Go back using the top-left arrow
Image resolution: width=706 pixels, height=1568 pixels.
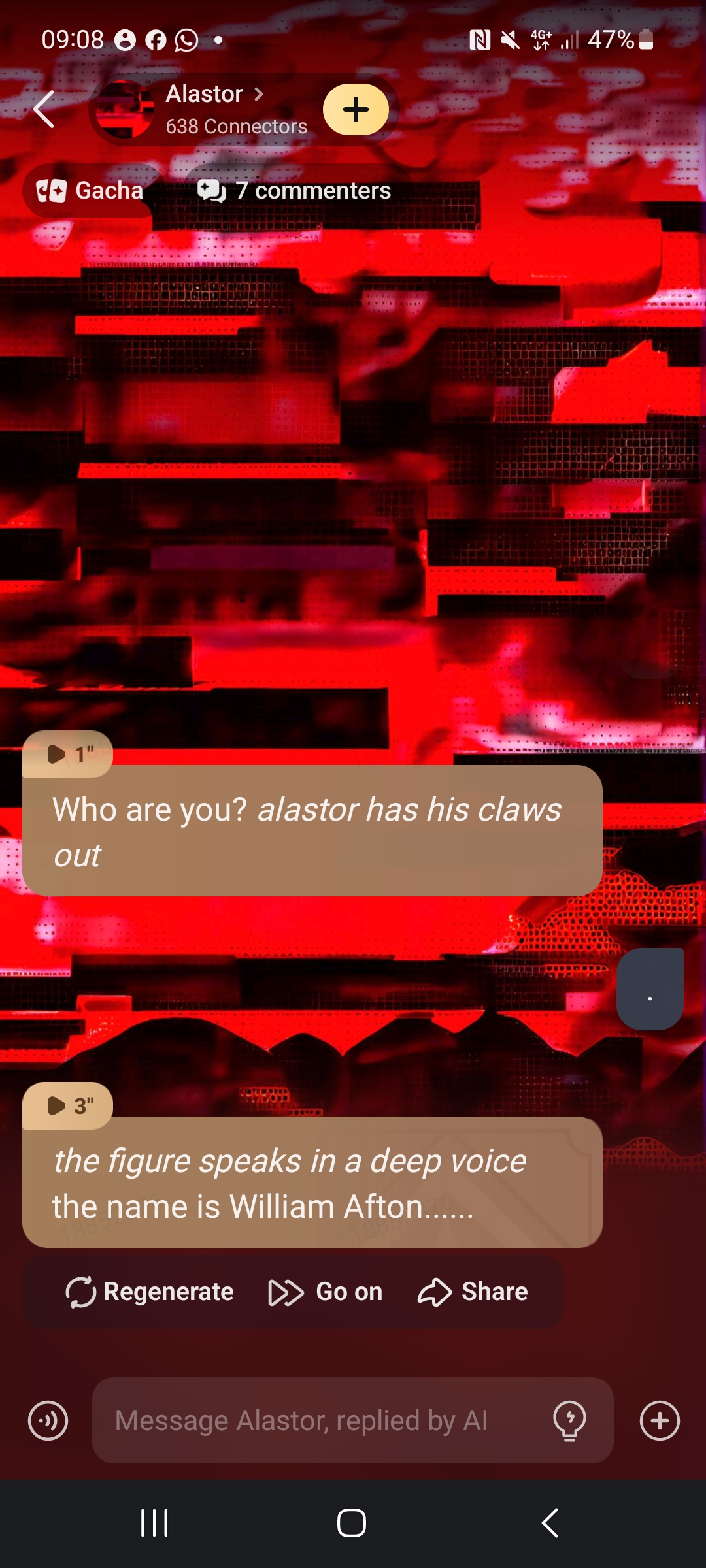[44, 109]
